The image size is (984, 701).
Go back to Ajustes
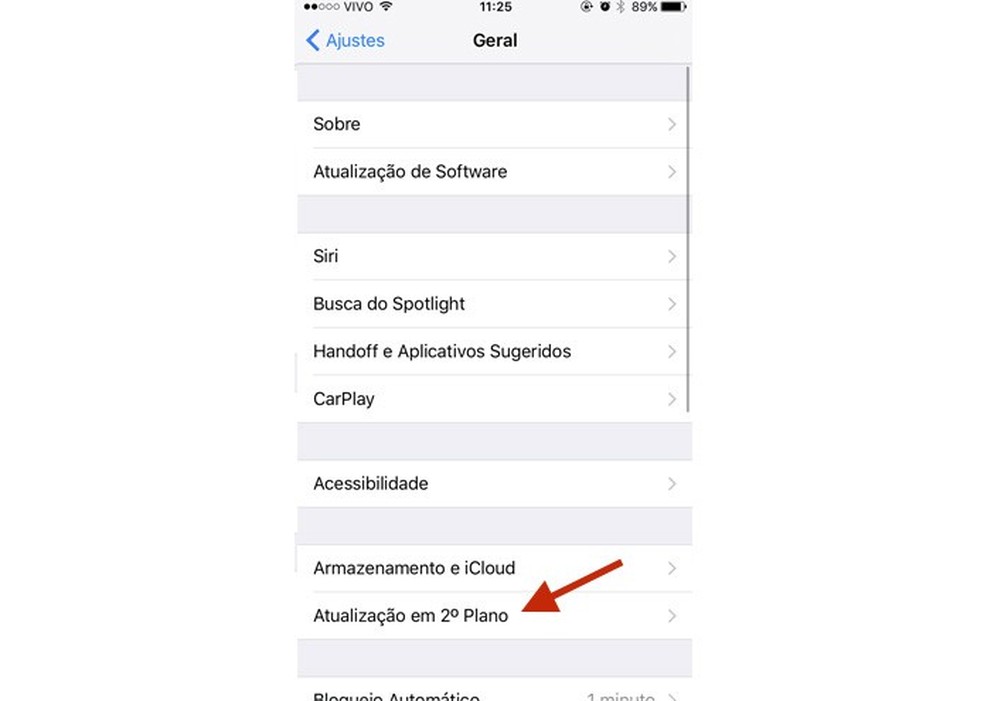point(345,41)
